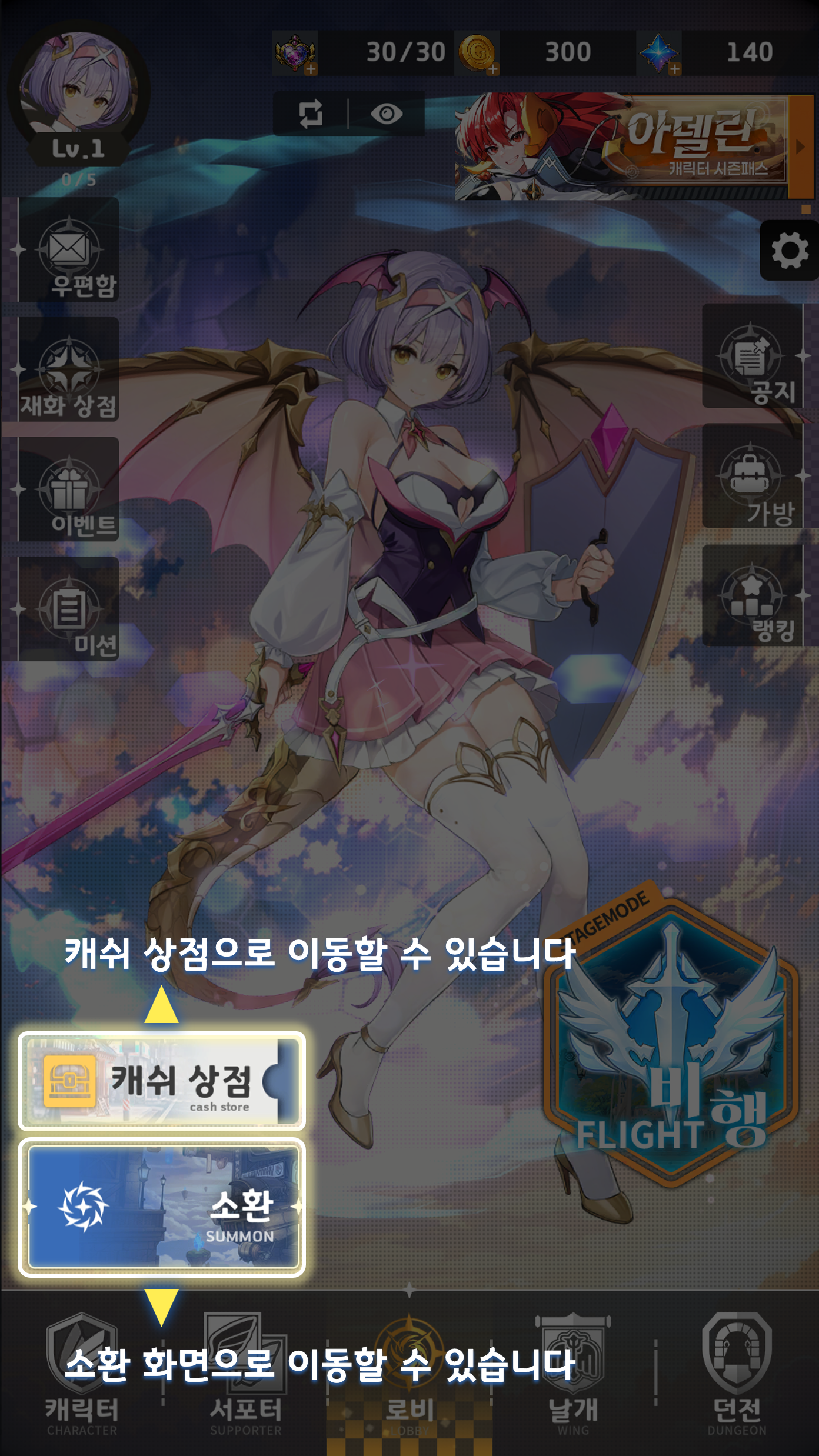Add more gold coins with plus icon
Screen dimensions: 819x1456
tap(493, 69)
